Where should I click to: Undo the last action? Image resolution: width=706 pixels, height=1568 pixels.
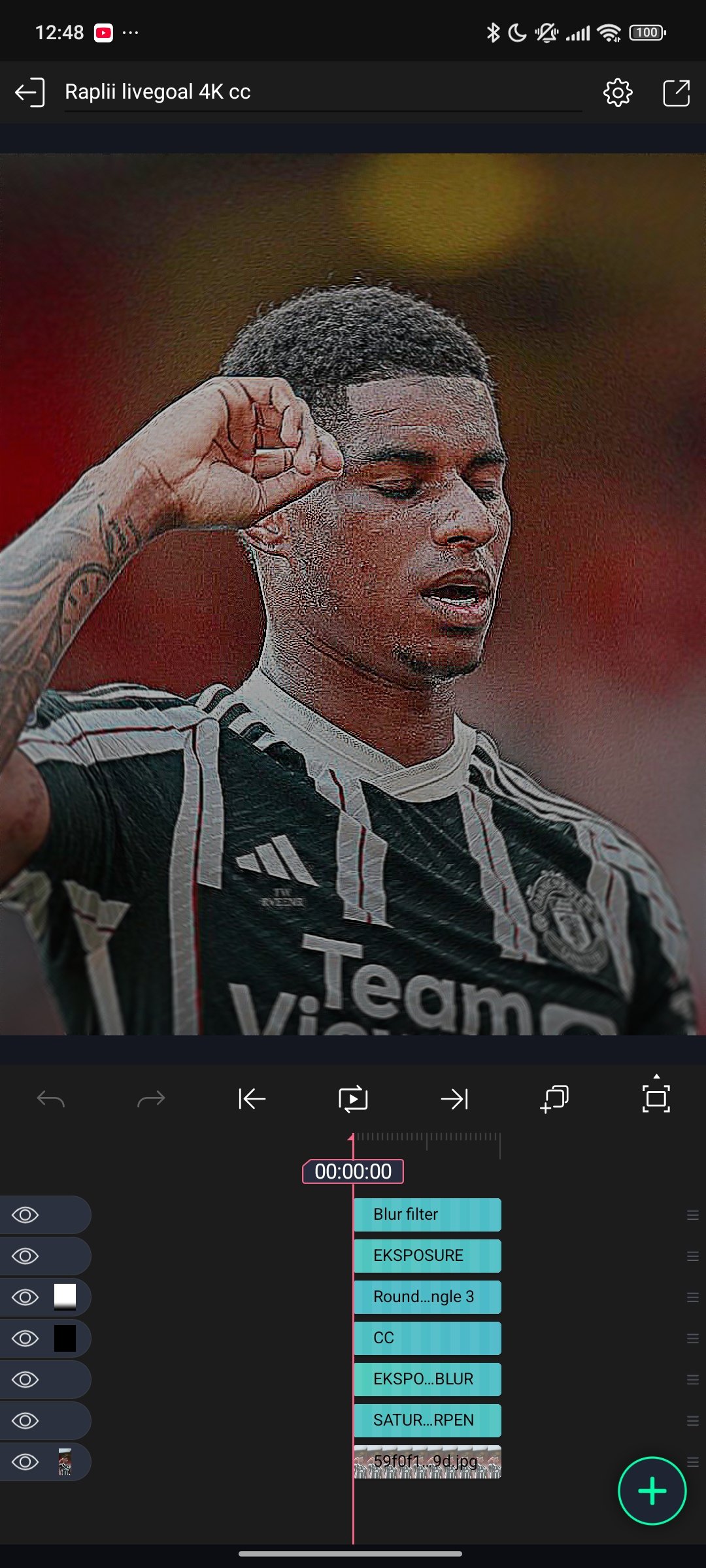51,1099
